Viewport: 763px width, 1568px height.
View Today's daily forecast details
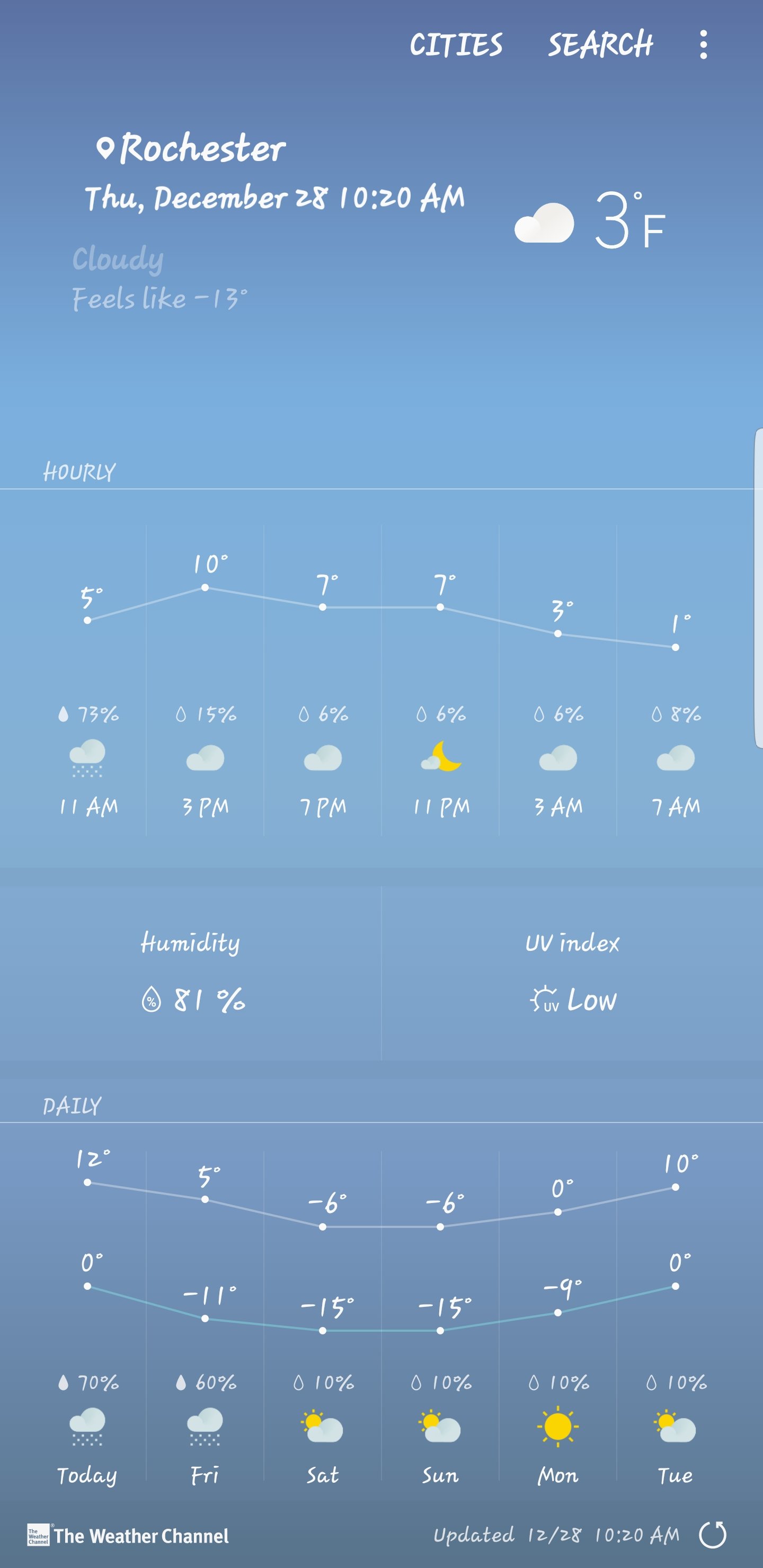point(87,1315)
